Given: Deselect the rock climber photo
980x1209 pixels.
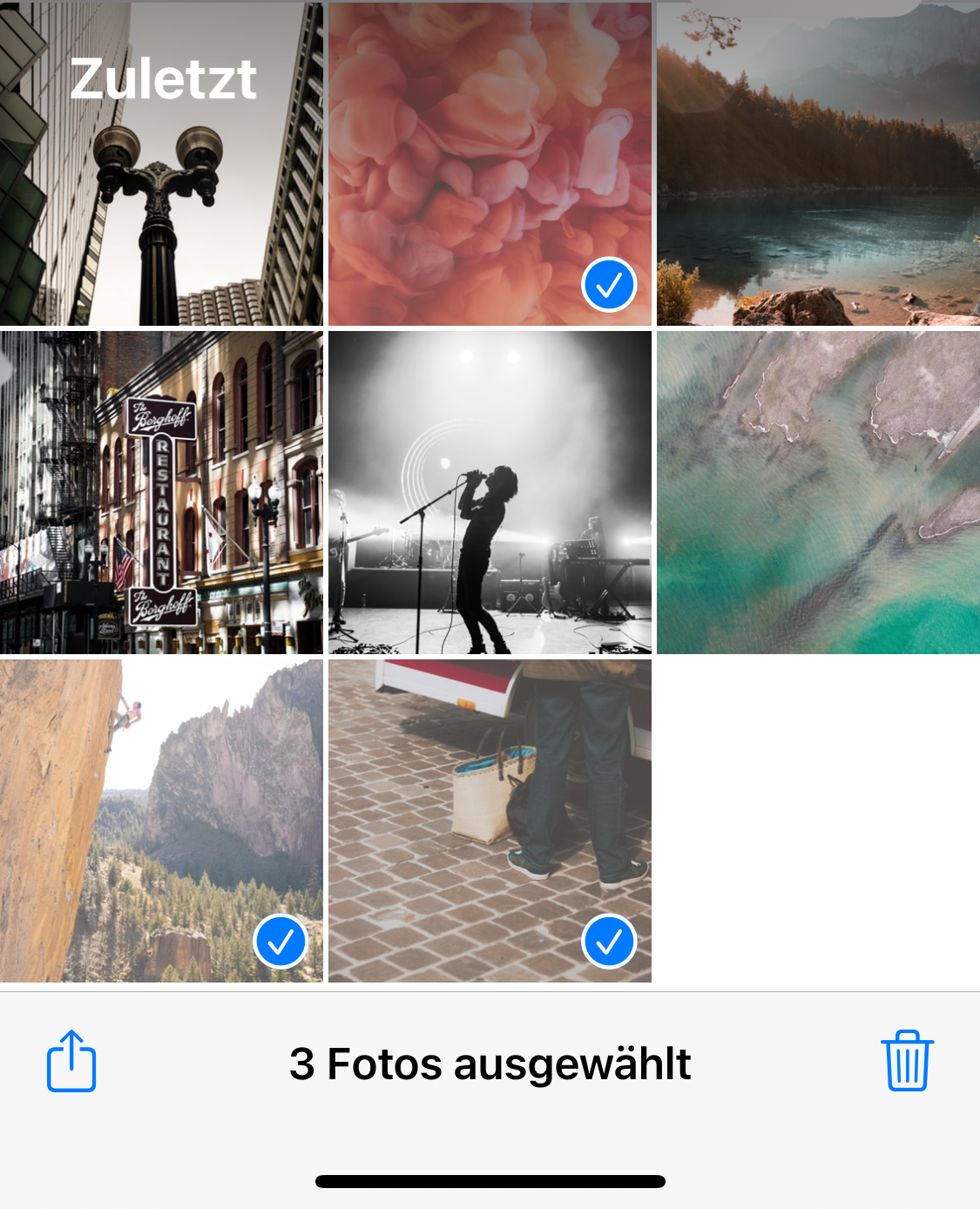Looking at the screenshot, I should (161, 821).
